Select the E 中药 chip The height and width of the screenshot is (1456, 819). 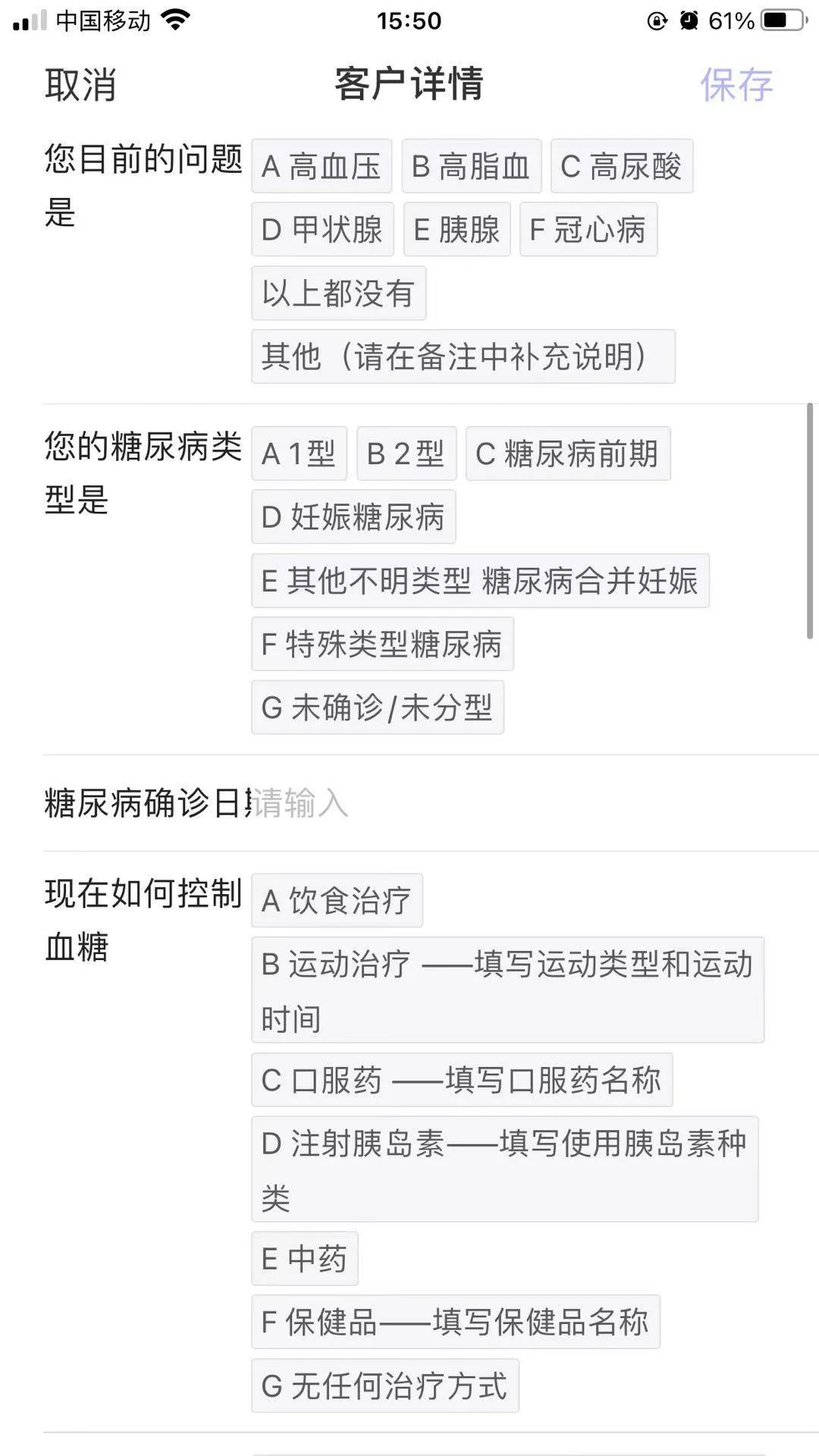(304, 1259)
